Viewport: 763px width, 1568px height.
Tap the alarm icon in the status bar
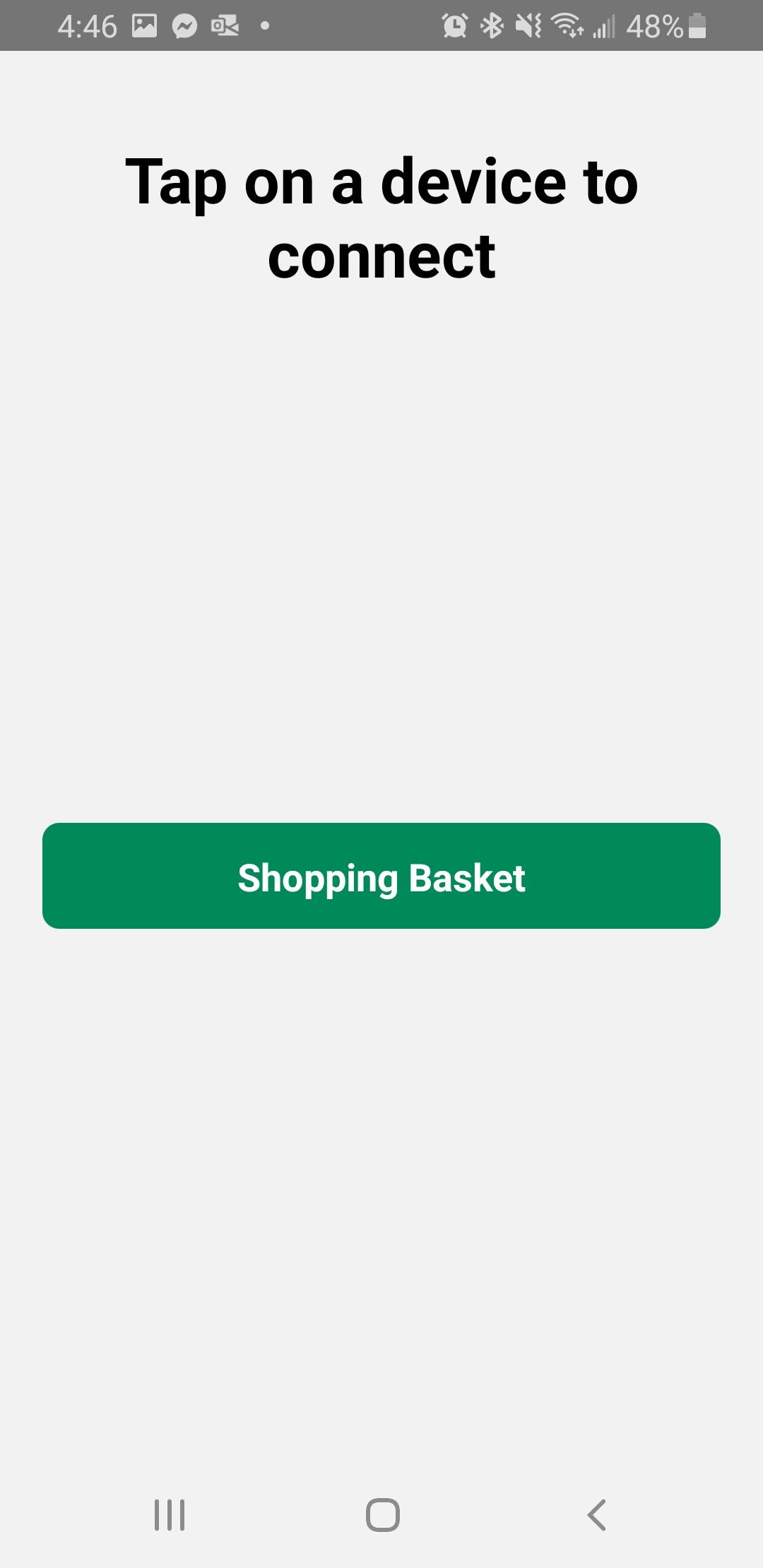(x=455, y=25)
